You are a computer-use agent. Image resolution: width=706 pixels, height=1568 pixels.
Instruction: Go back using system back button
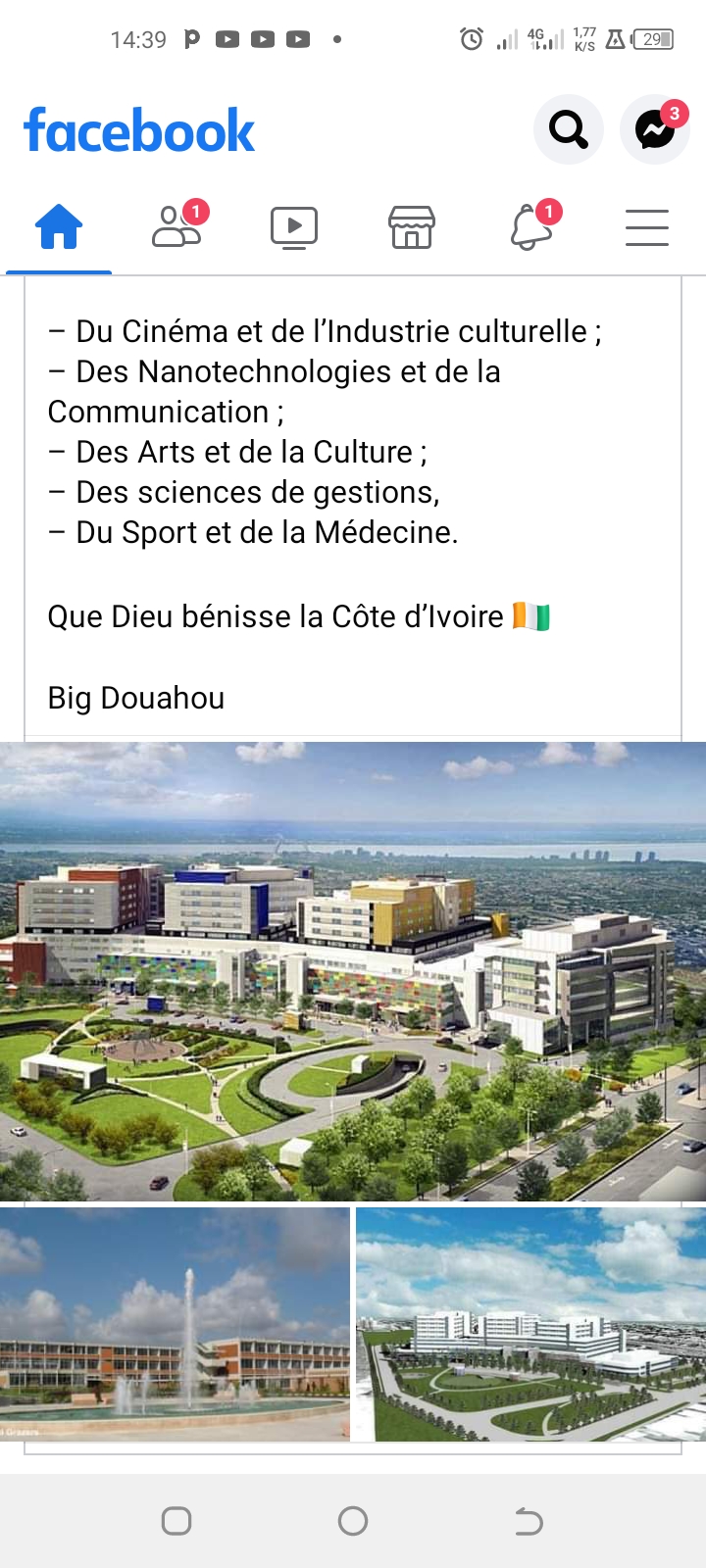529,1521
